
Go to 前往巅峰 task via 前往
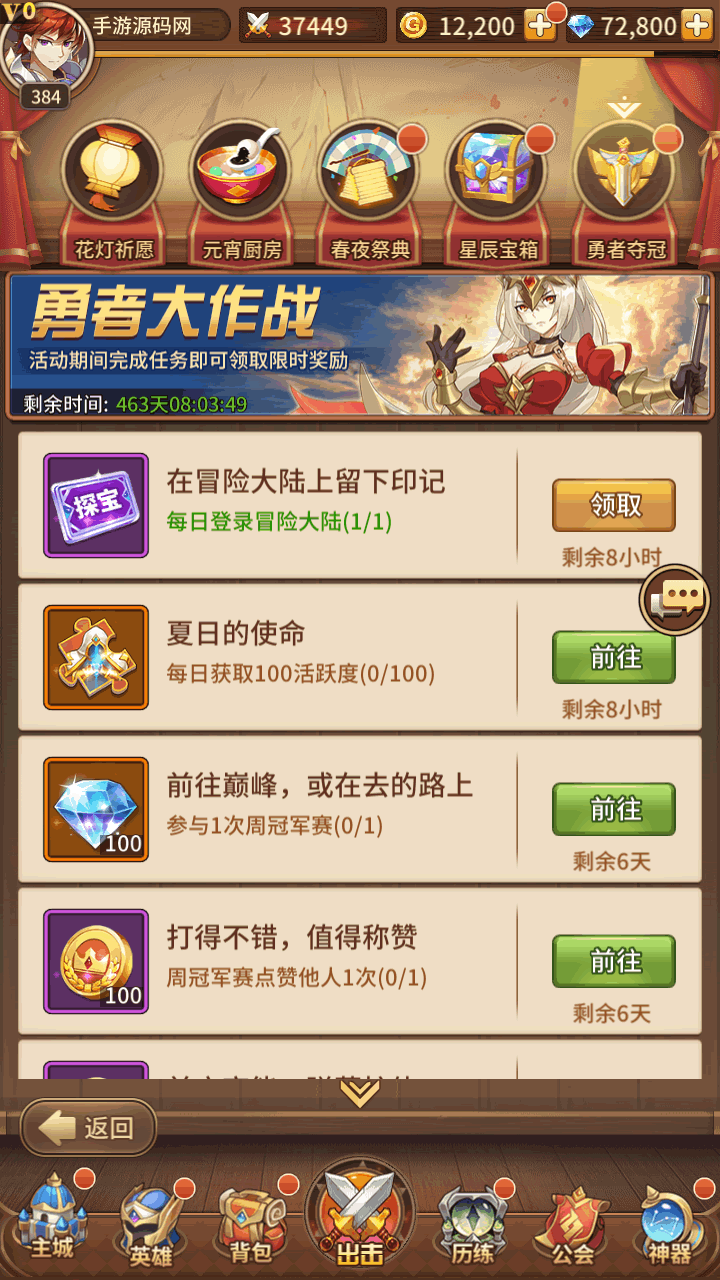coord(613,809)
